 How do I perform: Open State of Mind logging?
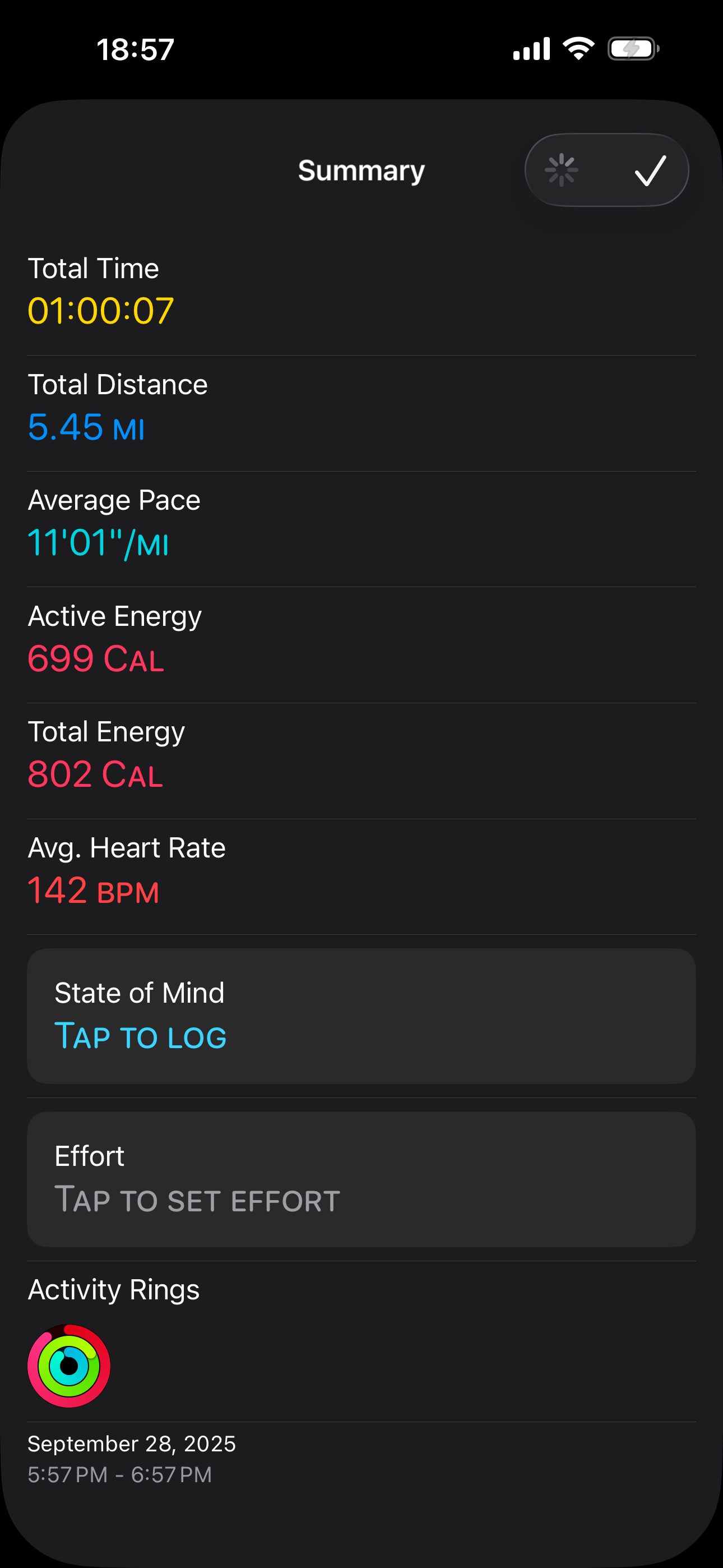(361, 1015)
